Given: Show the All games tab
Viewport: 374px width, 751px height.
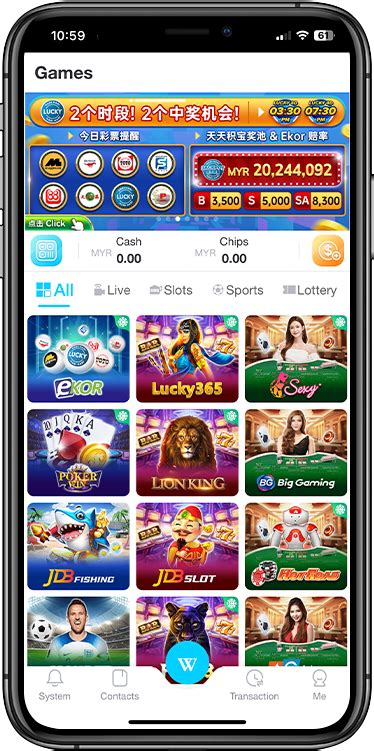Looking at the screenshot, I should pos(55,290).
